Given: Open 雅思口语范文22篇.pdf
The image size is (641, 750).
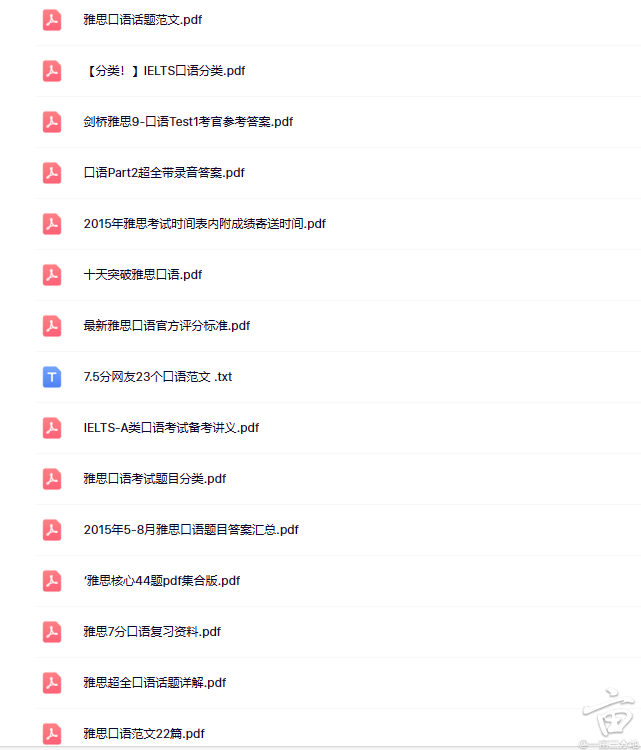Looking at the screenshot, I should coord(144,734).
